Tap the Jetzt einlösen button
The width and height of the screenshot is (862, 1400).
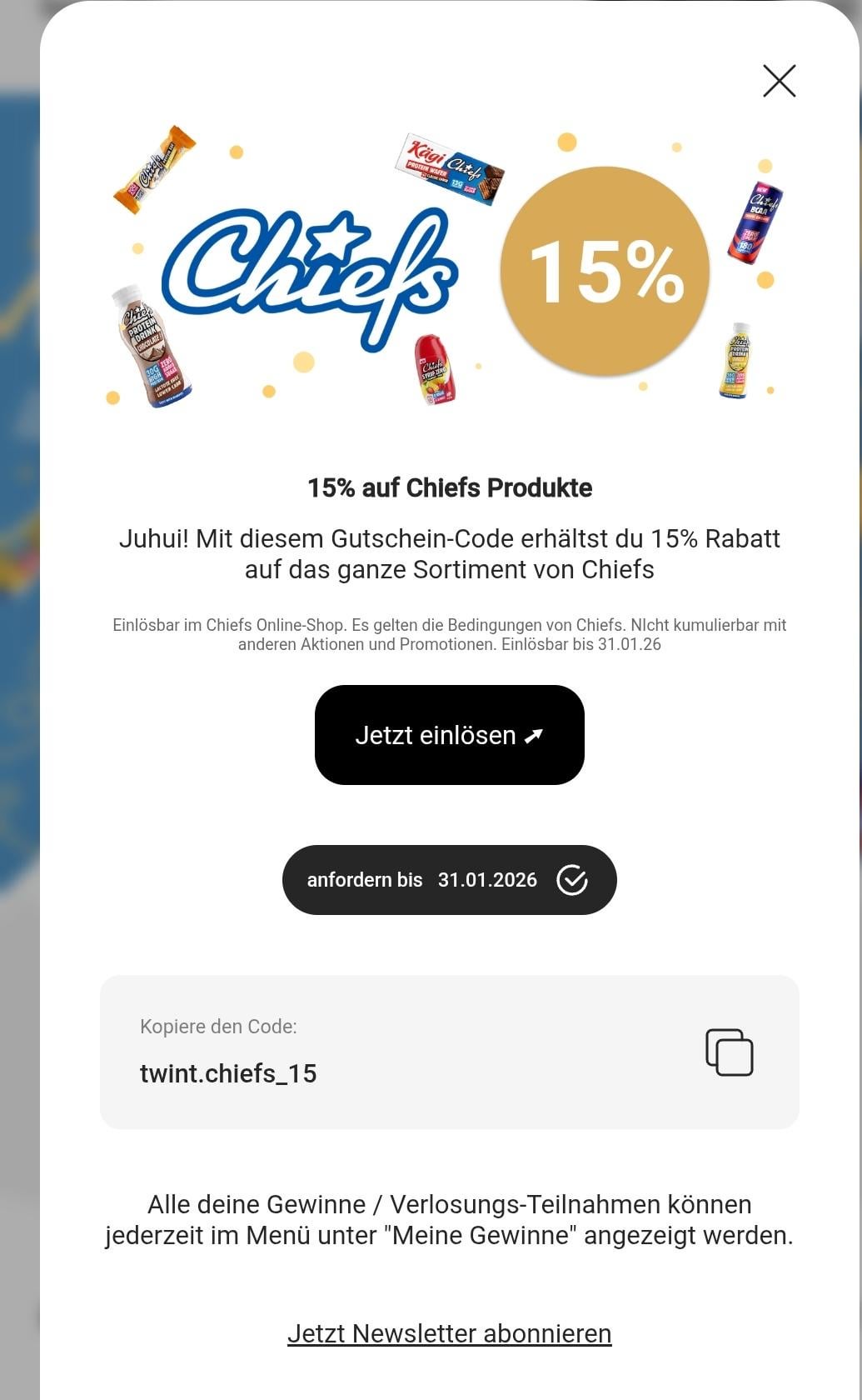tap(449, 734)
